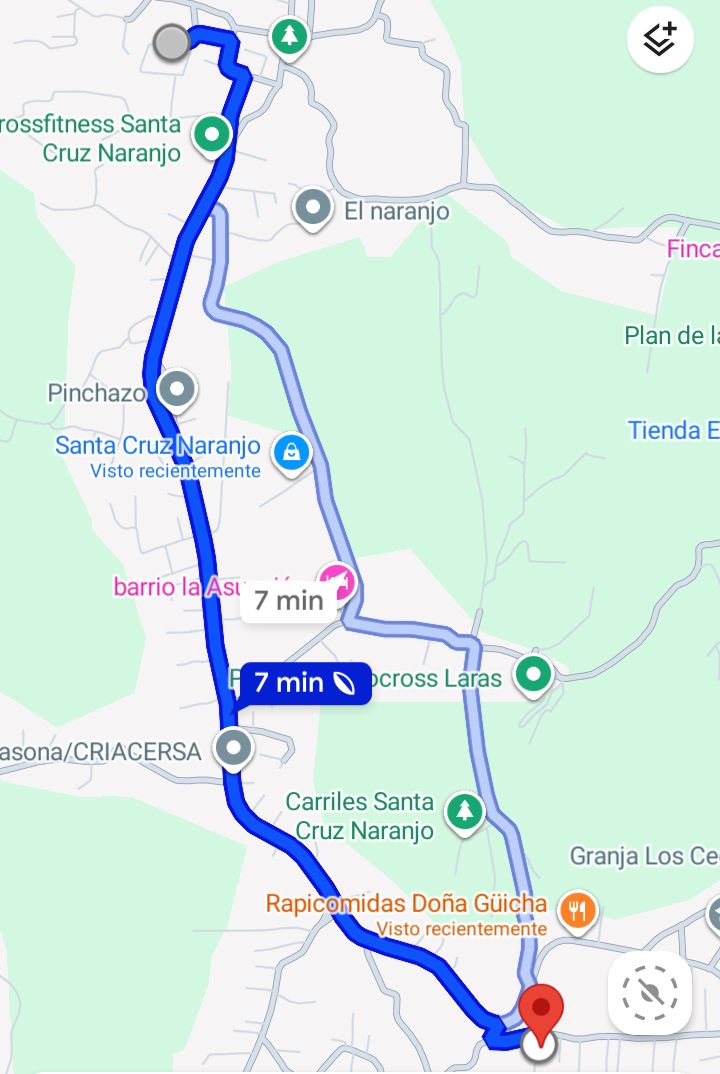The image size is (720, 1074).
Task: Open Rapicomidas Doña Güicha restaurant marker
Action: tap(577, 909)
